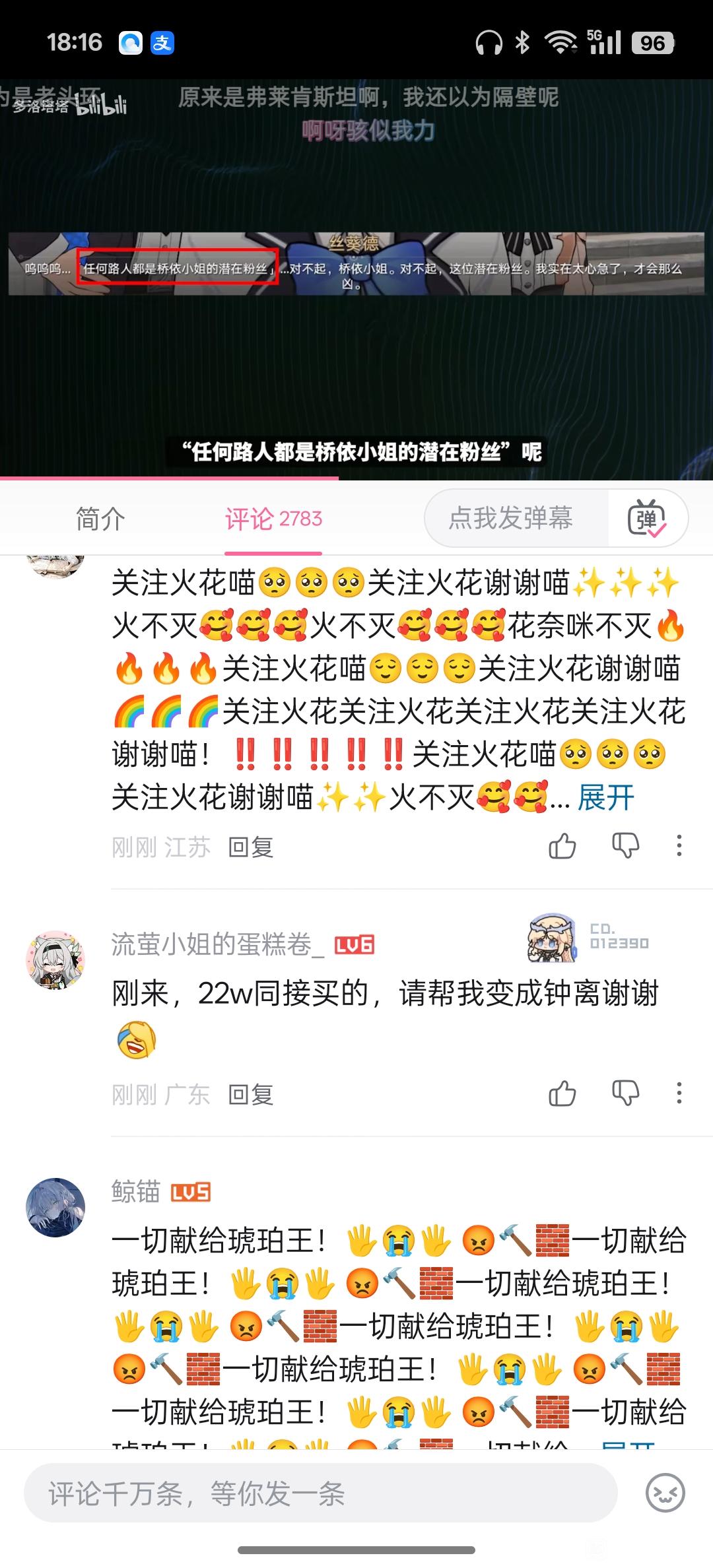Like the comment from 江苏
The image size is (713, 1568).
(x=562, y=846)
